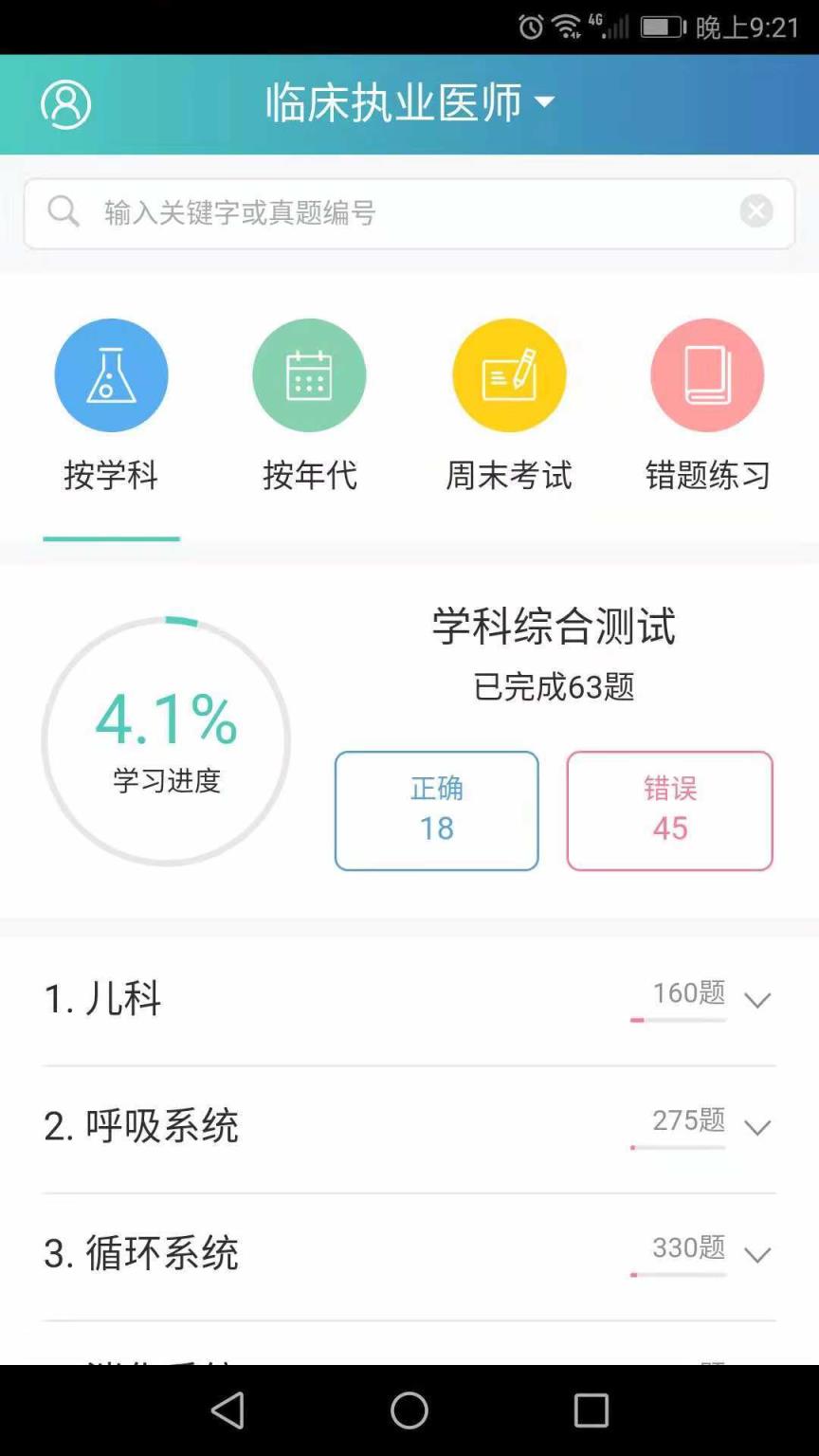Click the search magnifier icon
819x1456 pixels.
pos(63,210)
